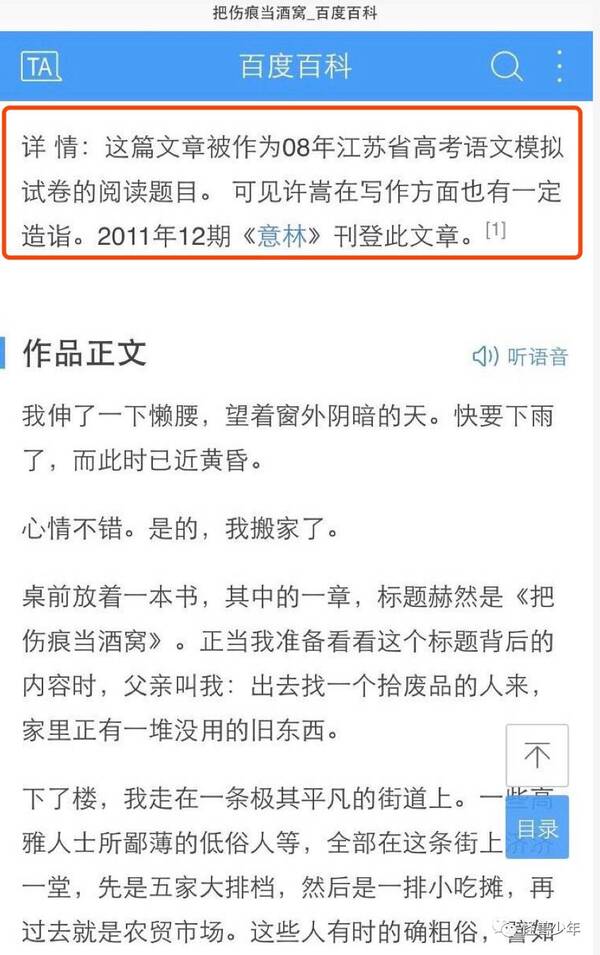Open citation reference [1]
Image resolution: width=600 pixels, height=955 pixels.
tap(496, 231)
